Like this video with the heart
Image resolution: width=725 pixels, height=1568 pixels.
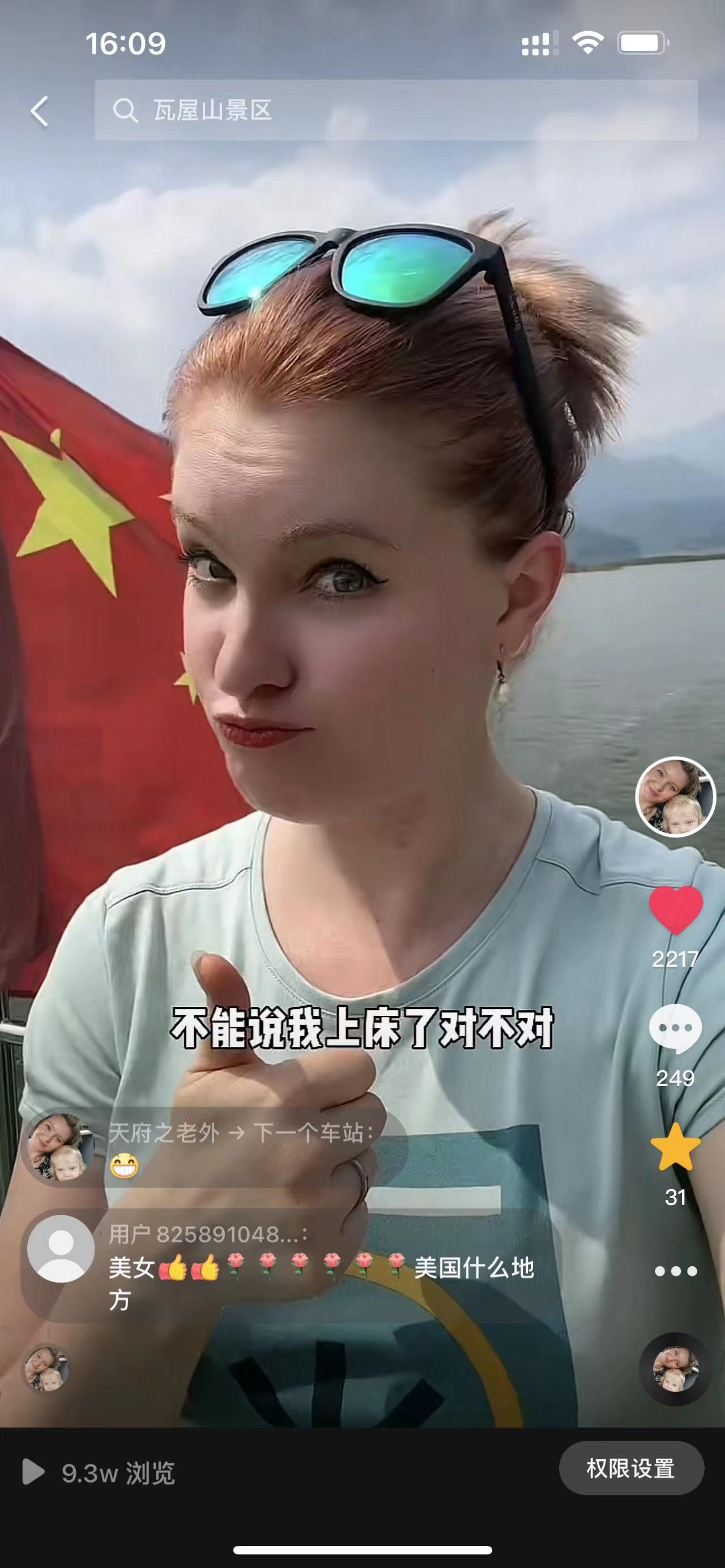[675, 909]
